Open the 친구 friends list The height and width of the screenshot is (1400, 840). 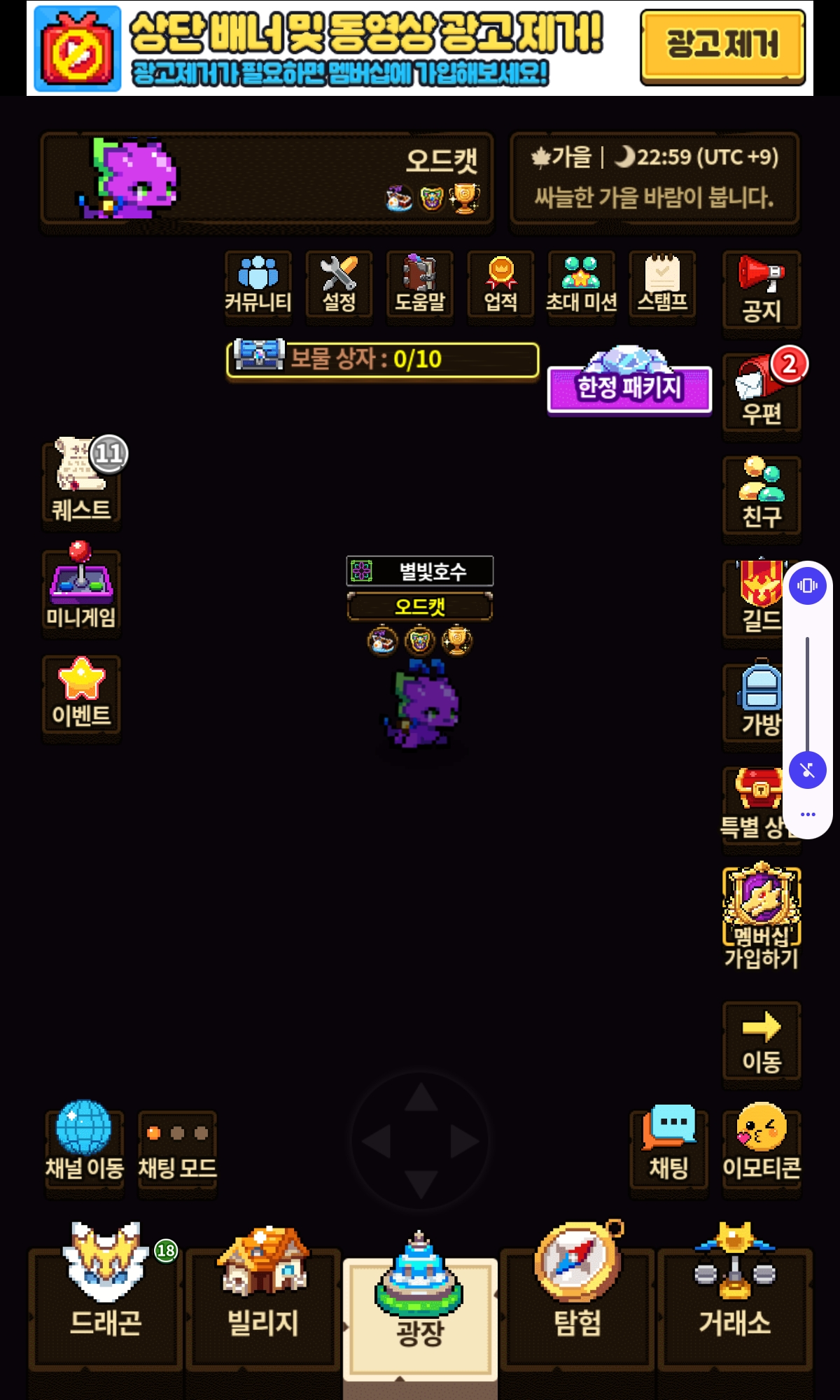(x=761, y=496)
